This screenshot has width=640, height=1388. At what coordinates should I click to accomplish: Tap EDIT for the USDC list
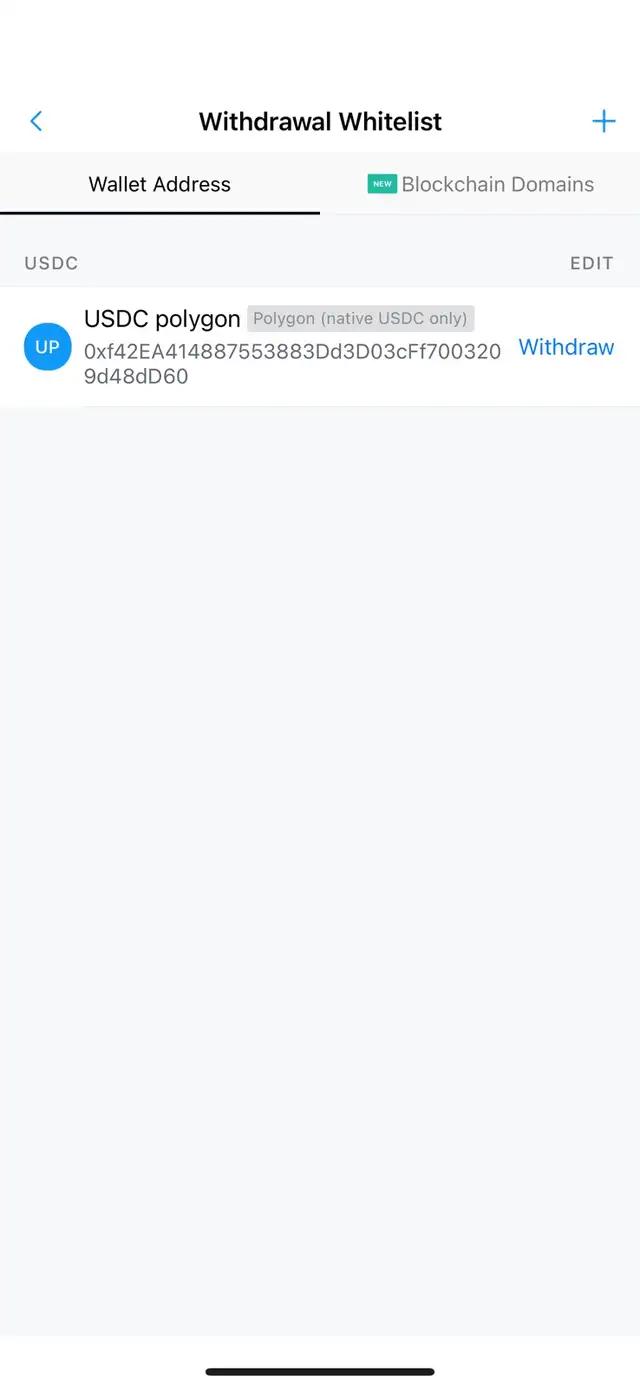[x=591, y=263]
